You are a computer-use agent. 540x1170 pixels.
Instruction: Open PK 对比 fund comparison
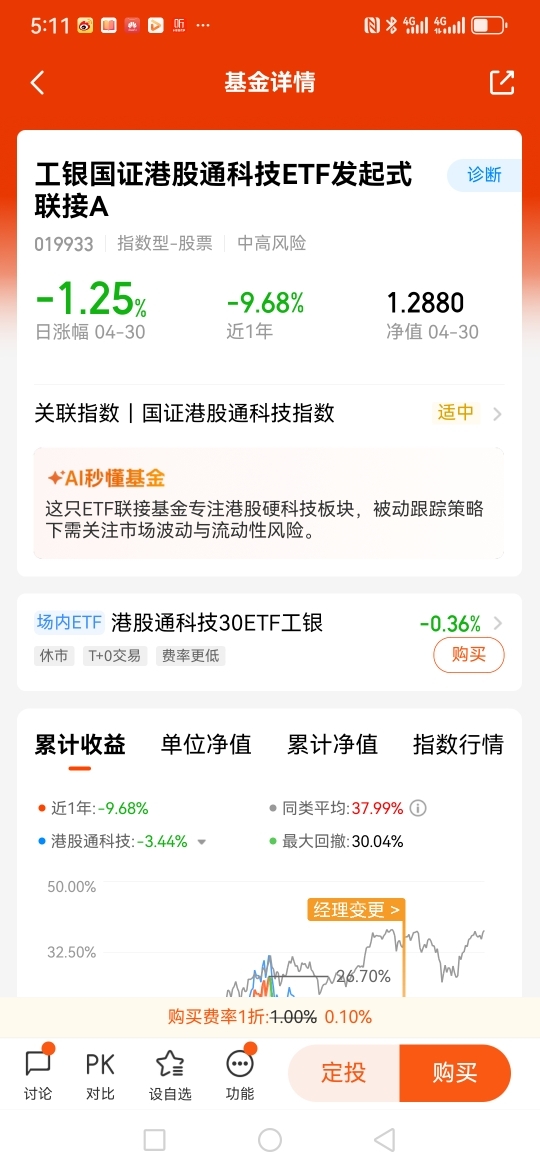point(100,1074)
